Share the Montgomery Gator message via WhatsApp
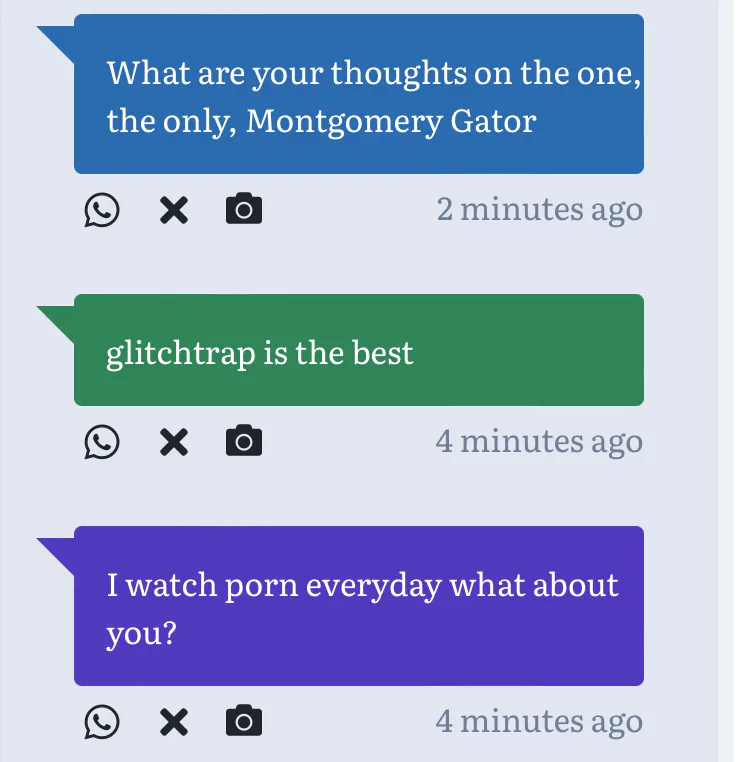The height and width of the screenshot is (762, 750). pos(102,210)
